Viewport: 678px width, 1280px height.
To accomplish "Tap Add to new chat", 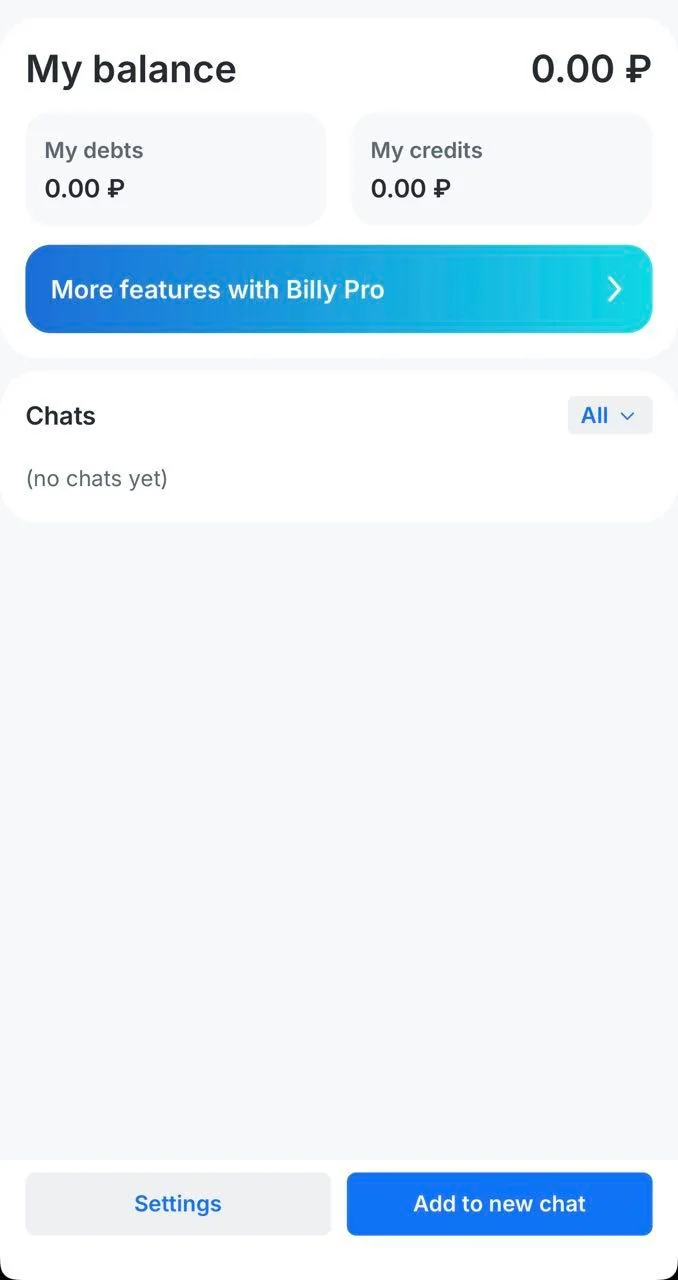I will pyautogui.click(x=500, y=1204).
